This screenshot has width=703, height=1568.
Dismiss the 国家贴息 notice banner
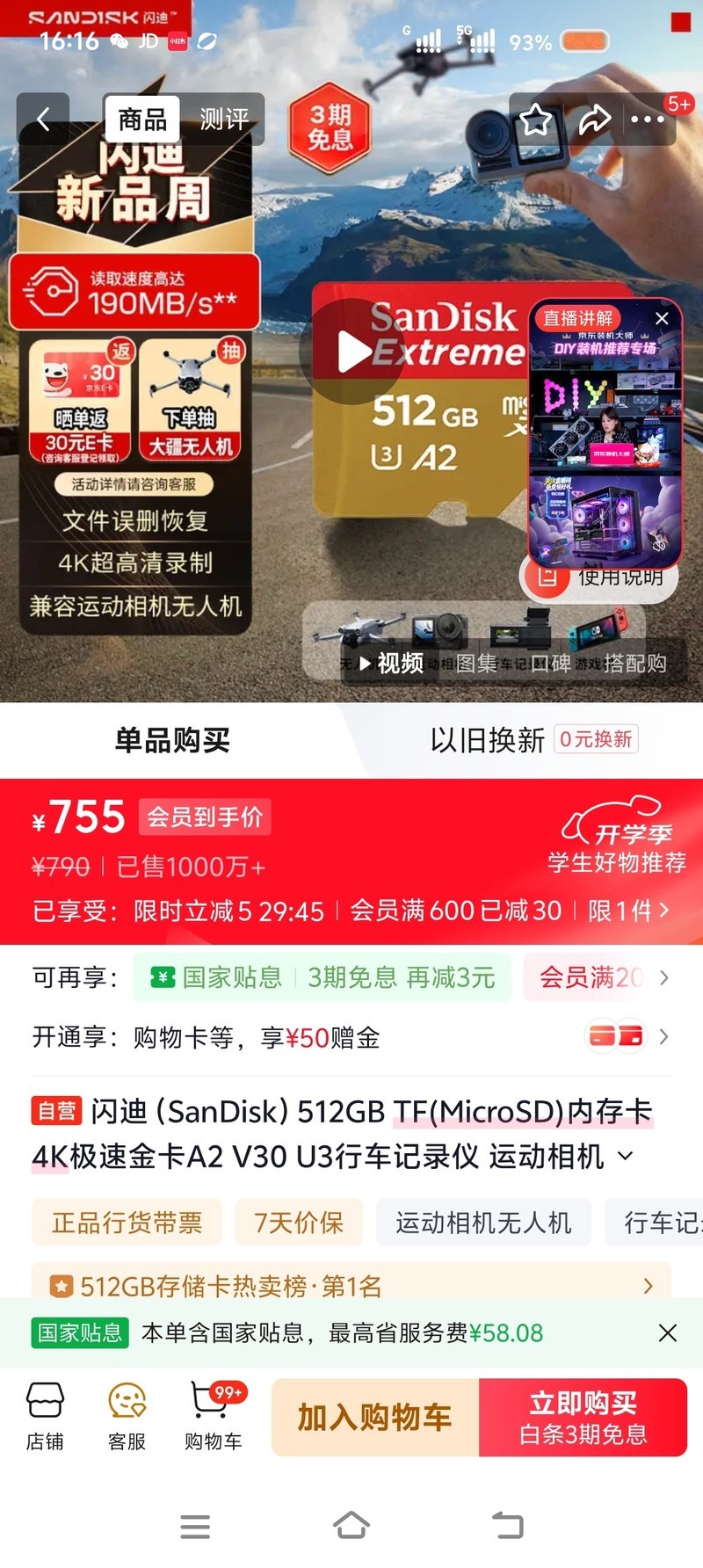[668, 1332]
